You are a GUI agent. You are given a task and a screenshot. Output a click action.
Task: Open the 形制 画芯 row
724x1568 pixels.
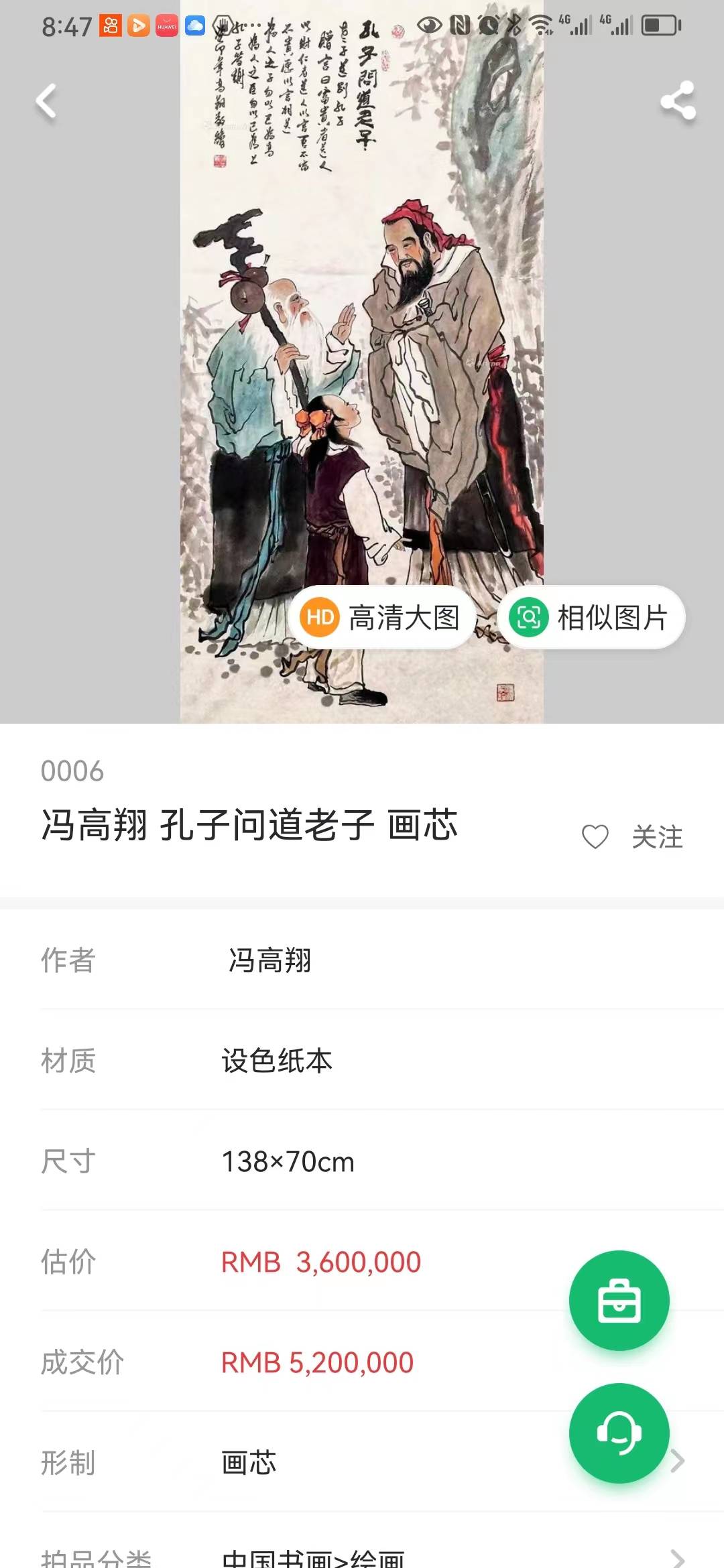[x=335, y=1462]
